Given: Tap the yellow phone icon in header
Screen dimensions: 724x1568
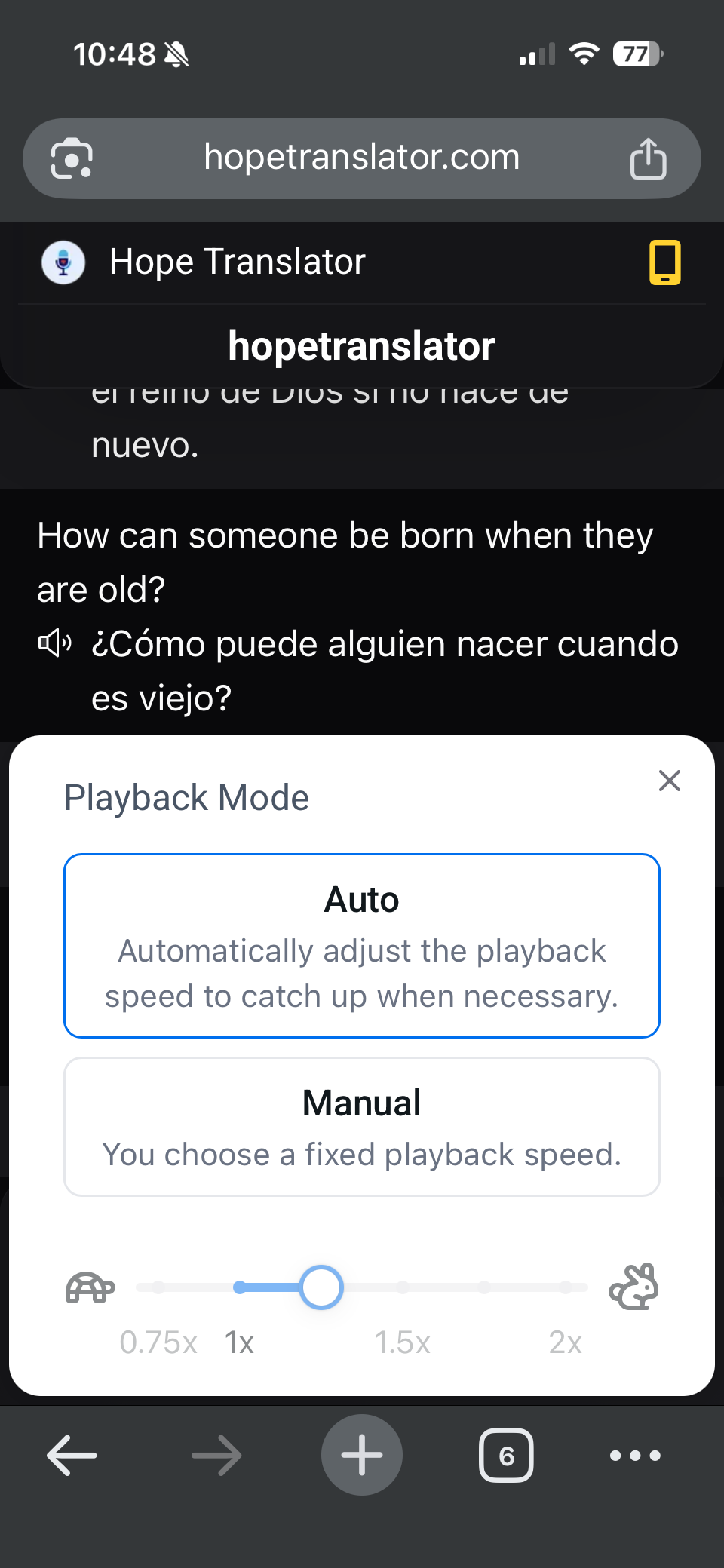Looking at the screenshot, I should [664, 262].
